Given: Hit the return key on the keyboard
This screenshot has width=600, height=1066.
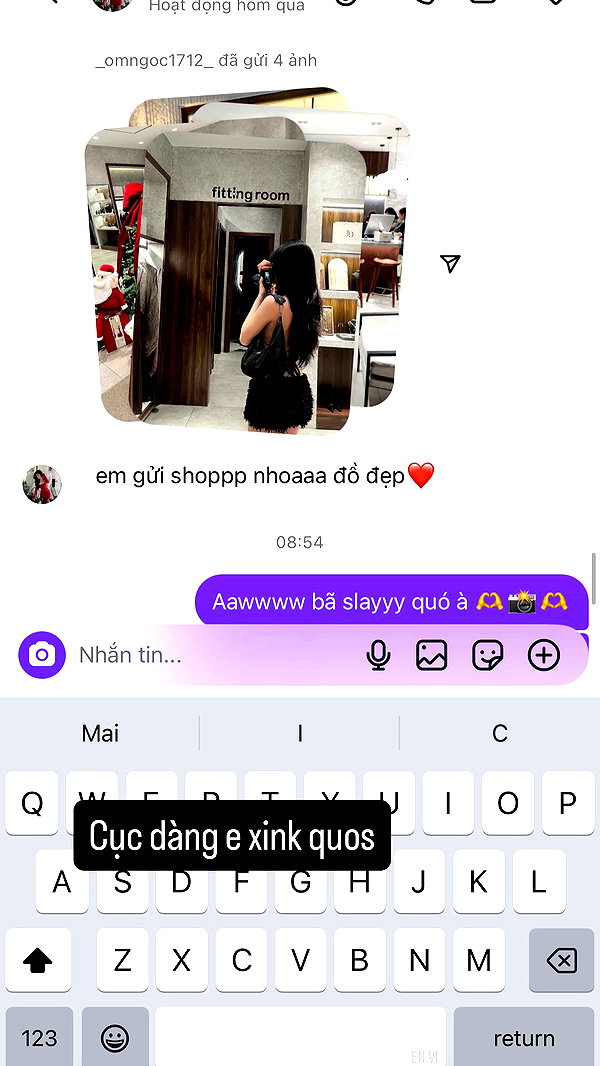Looking at the screenshot, I should click(523, 1036).
